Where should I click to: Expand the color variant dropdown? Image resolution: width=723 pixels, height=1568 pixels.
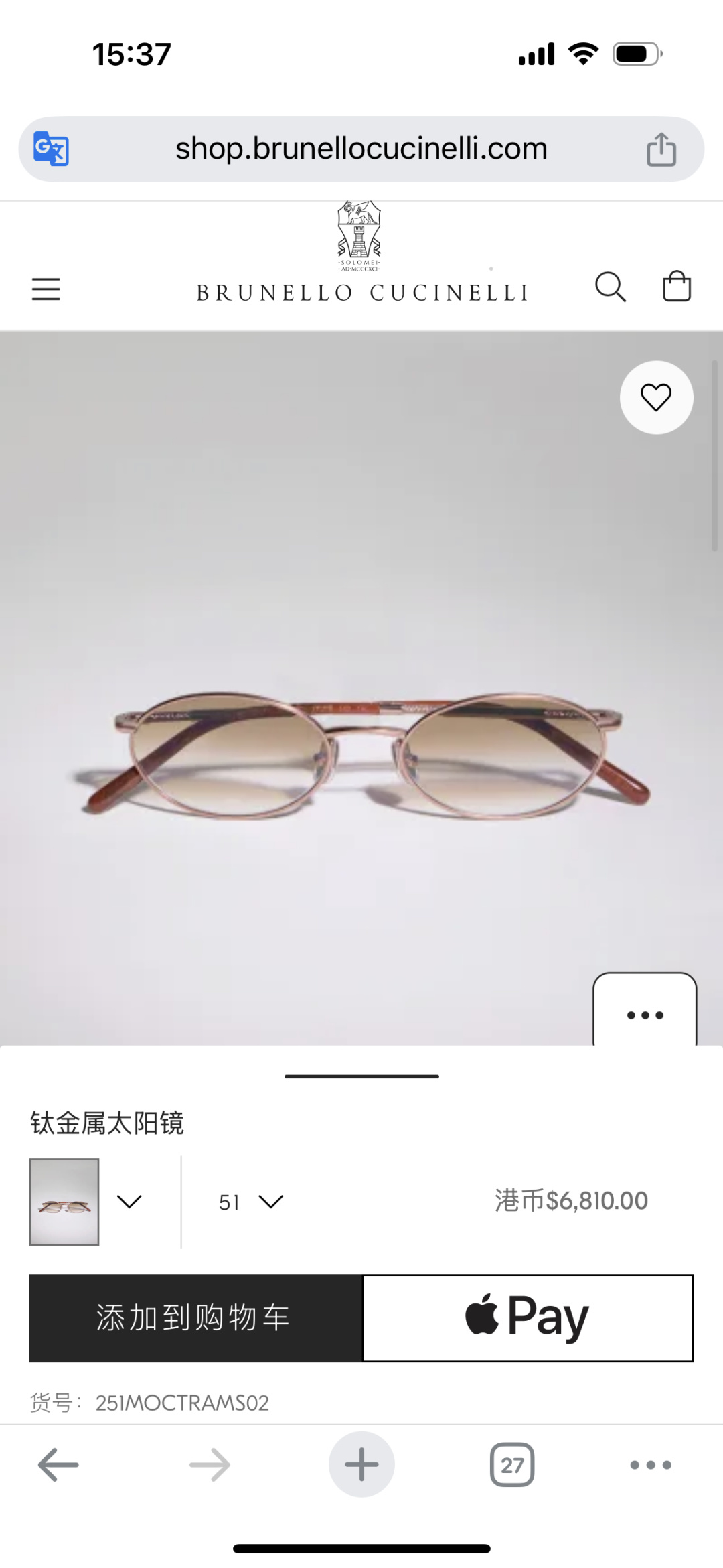pos(129,1202)
